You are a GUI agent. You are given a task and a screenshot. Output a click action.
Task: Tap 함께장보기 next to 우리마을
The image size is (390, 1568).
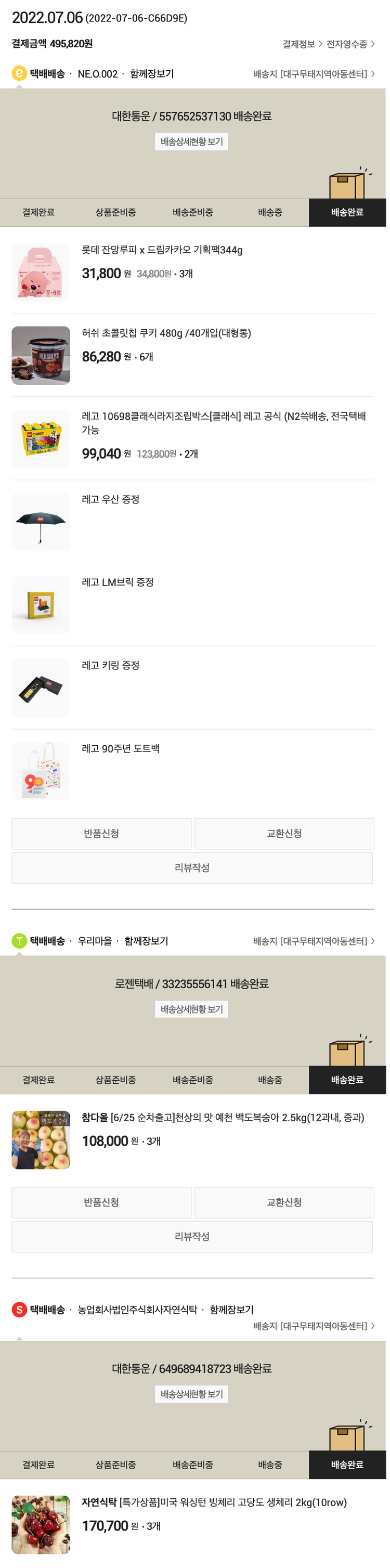146,940
